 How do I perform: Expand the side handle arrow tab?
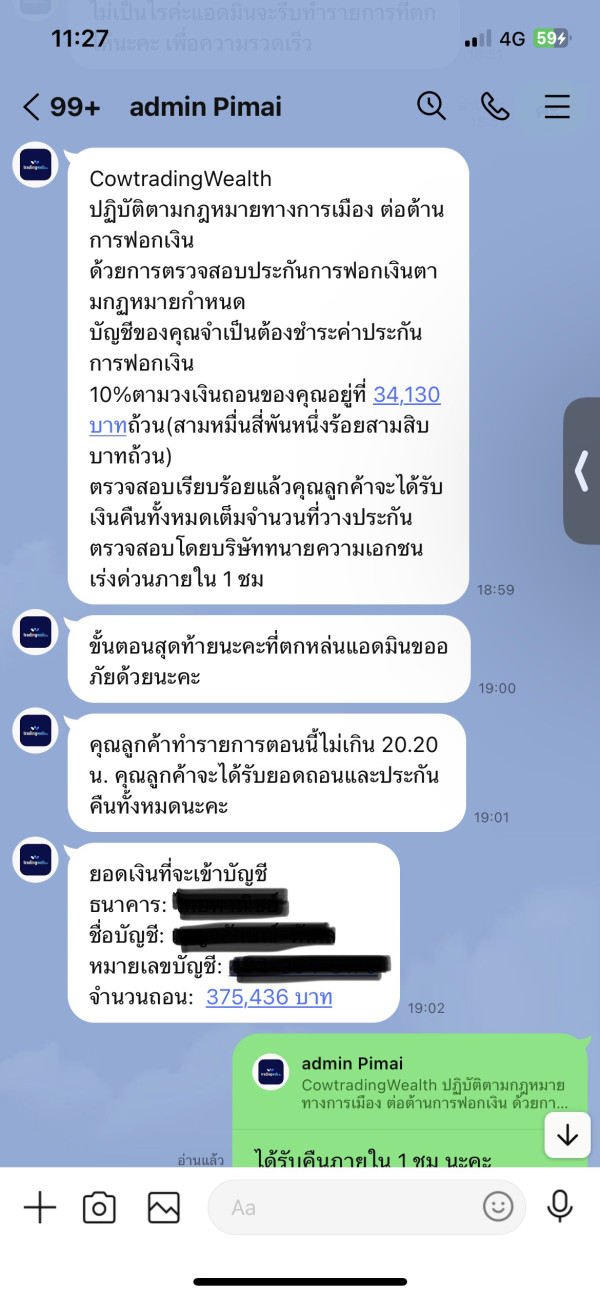click(581, 470)
